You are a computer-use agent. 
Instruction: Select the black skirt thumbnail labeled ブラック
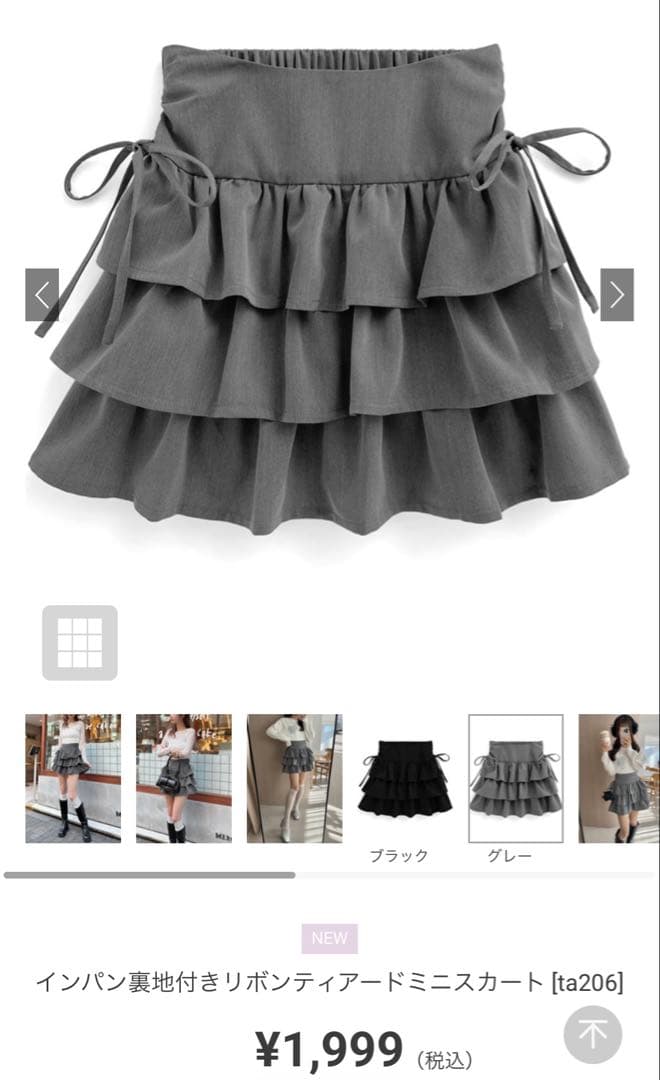click(405, 778)
